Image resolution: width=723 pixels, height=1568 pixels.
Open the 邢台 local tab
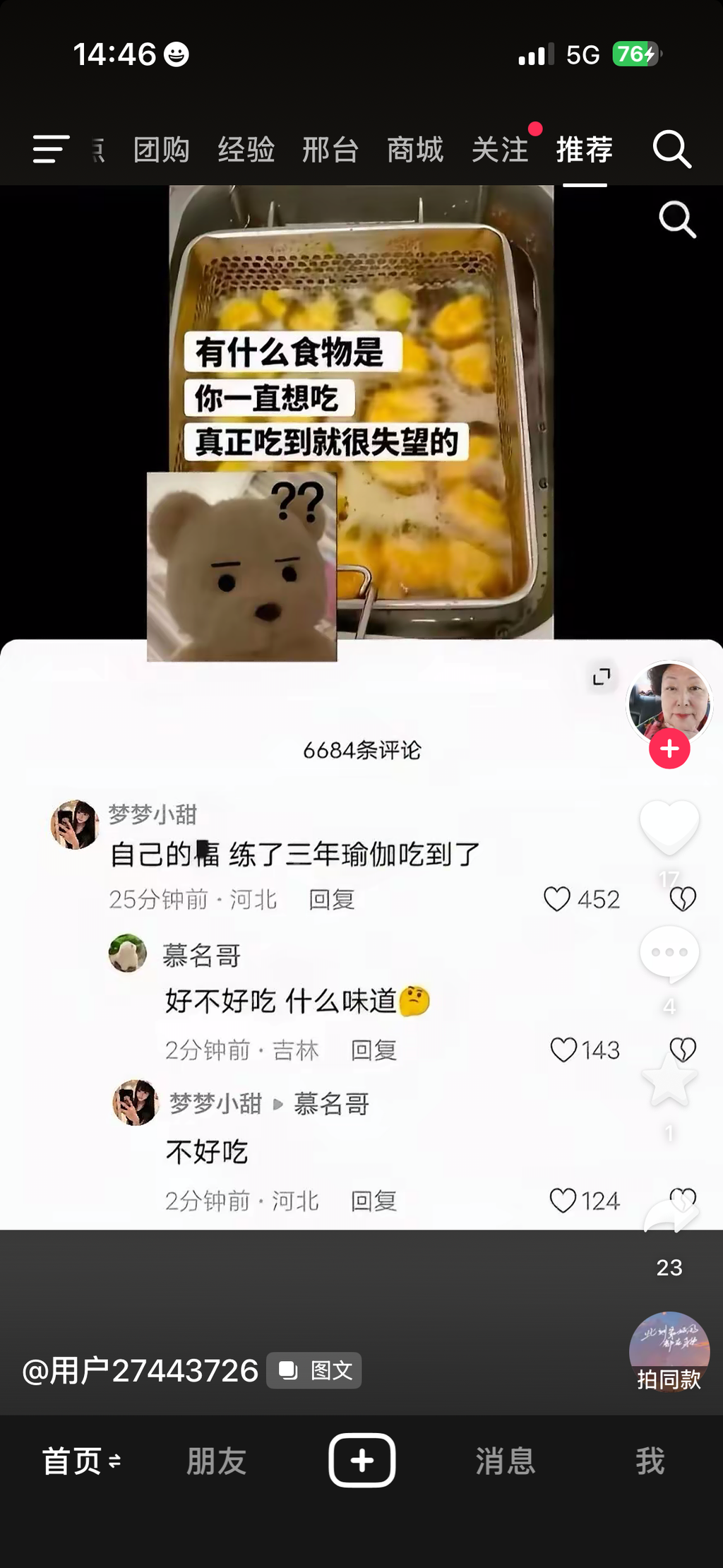pyautogui.click(x=330, y=150)
